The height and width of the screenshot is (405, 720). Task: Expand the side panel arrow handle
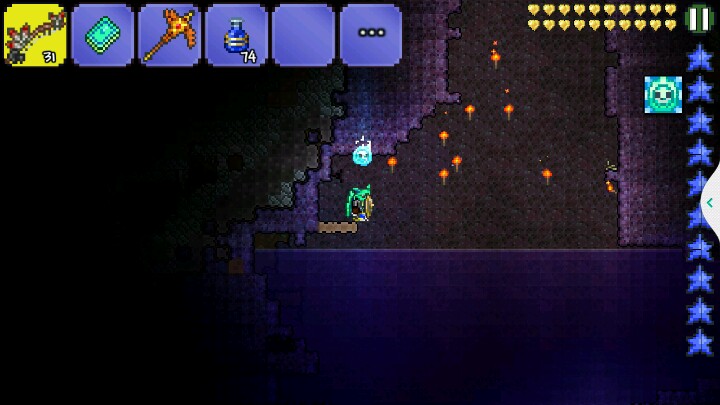710,202
